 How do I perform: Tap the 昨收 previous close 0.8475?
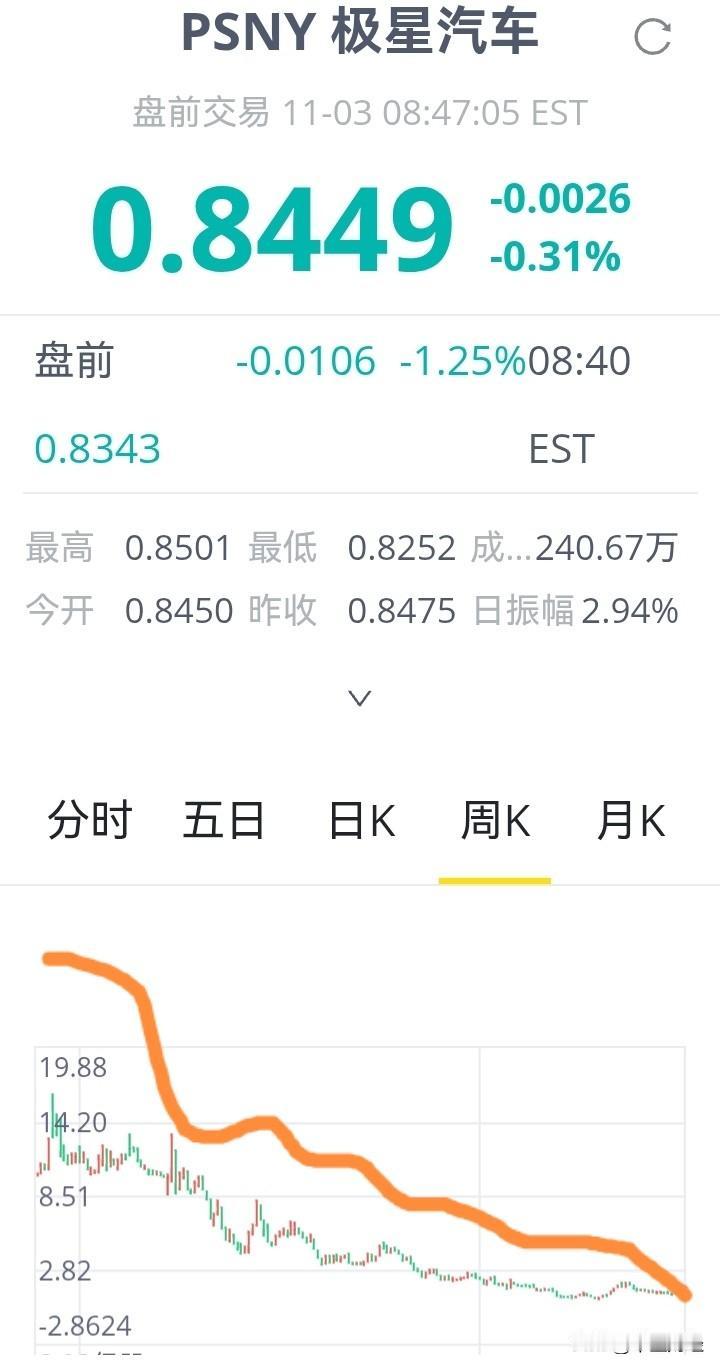tap(402, 610)
